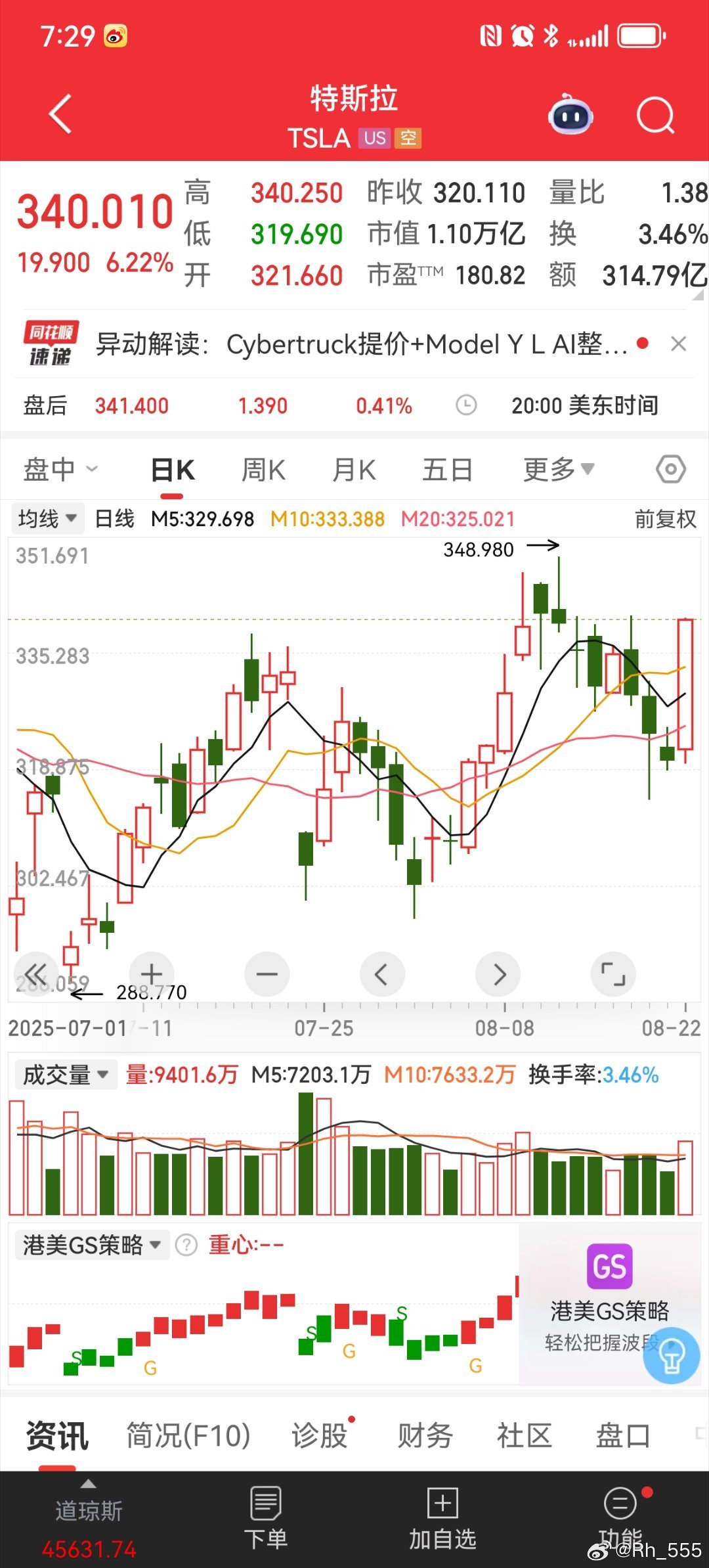Switch to the 简况(F10) tab
709x1568 pixels.
(188, 1435)
